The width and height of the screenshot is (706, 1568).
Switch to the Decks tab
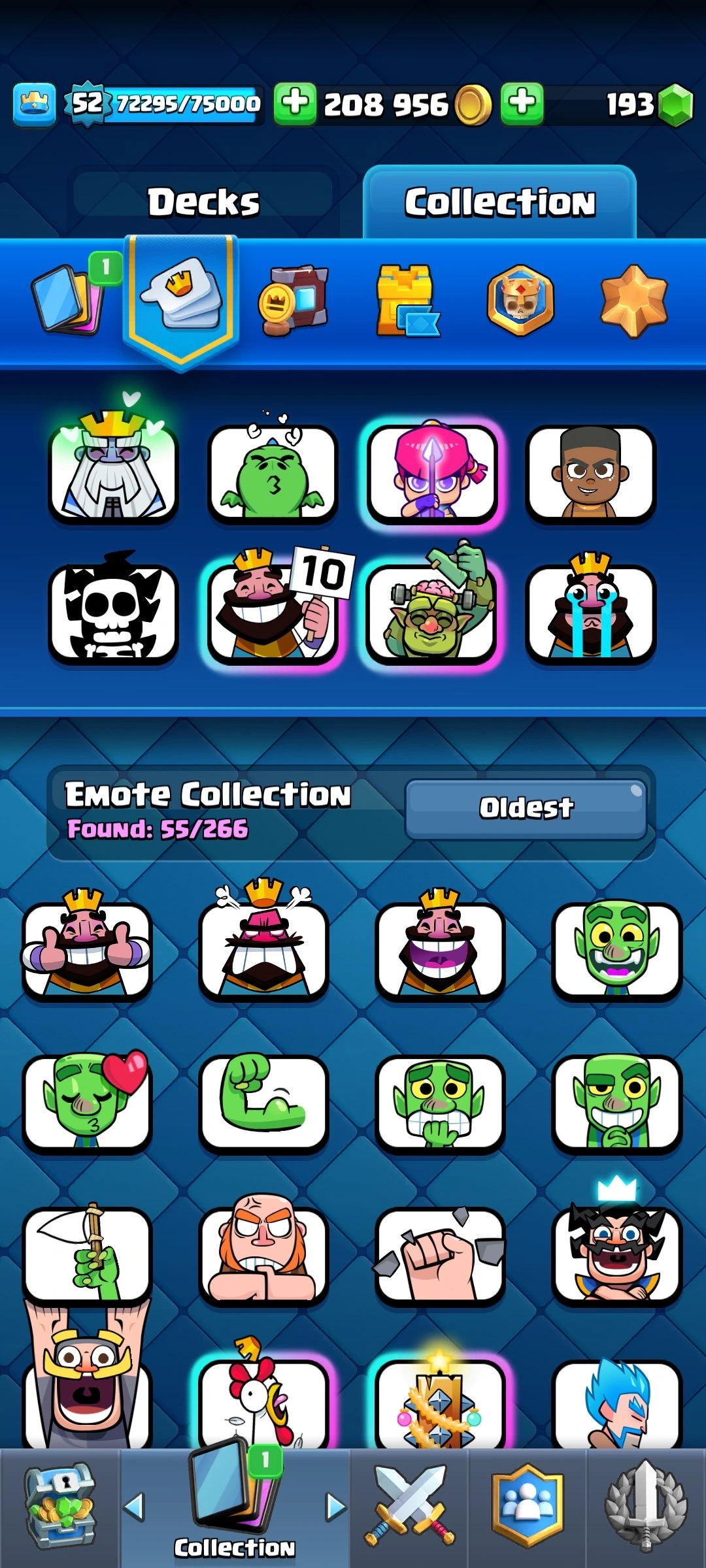[x=203, y=201]
